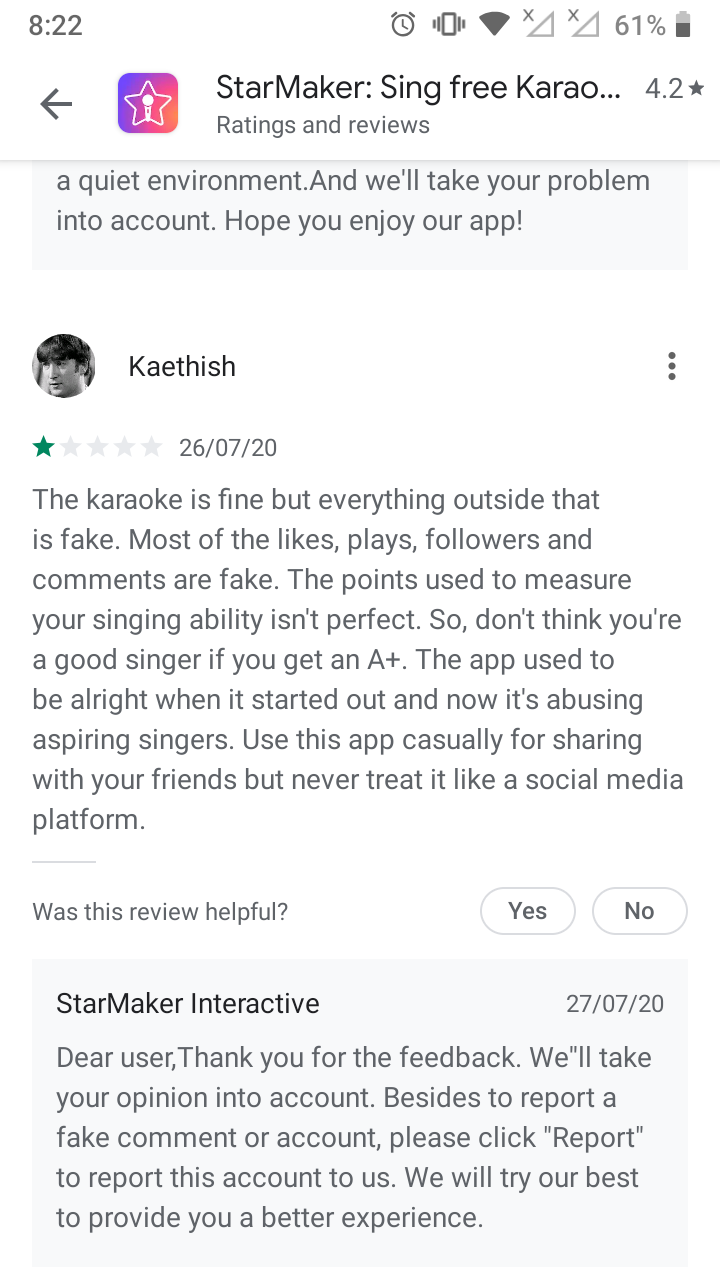The width and height of the screenshot is (720, 1280).
Task: Go back from Ratings and reviews
Action: pos(56,104)
